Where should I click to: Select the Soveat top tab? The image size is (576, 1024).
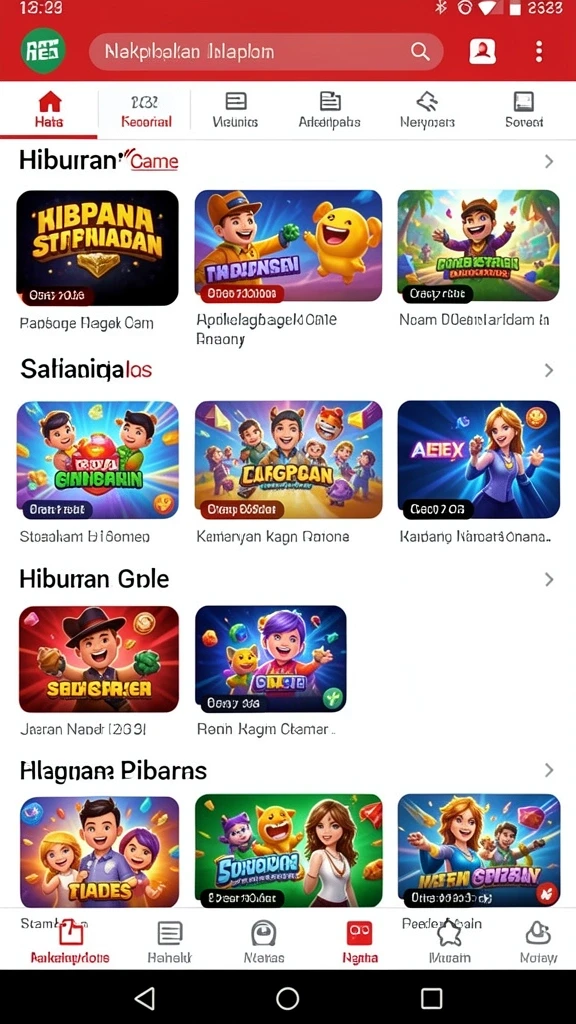click(x=524, y=112)
